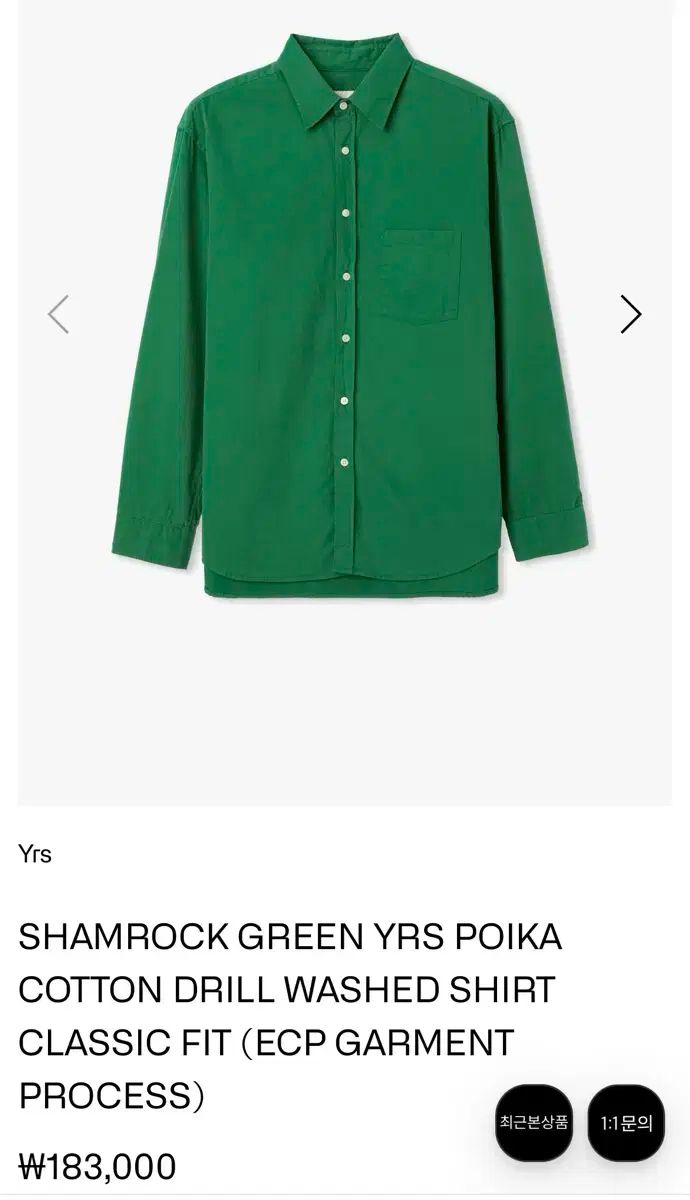Show the next product image
Screen dimensions: 690x1200
630,314
